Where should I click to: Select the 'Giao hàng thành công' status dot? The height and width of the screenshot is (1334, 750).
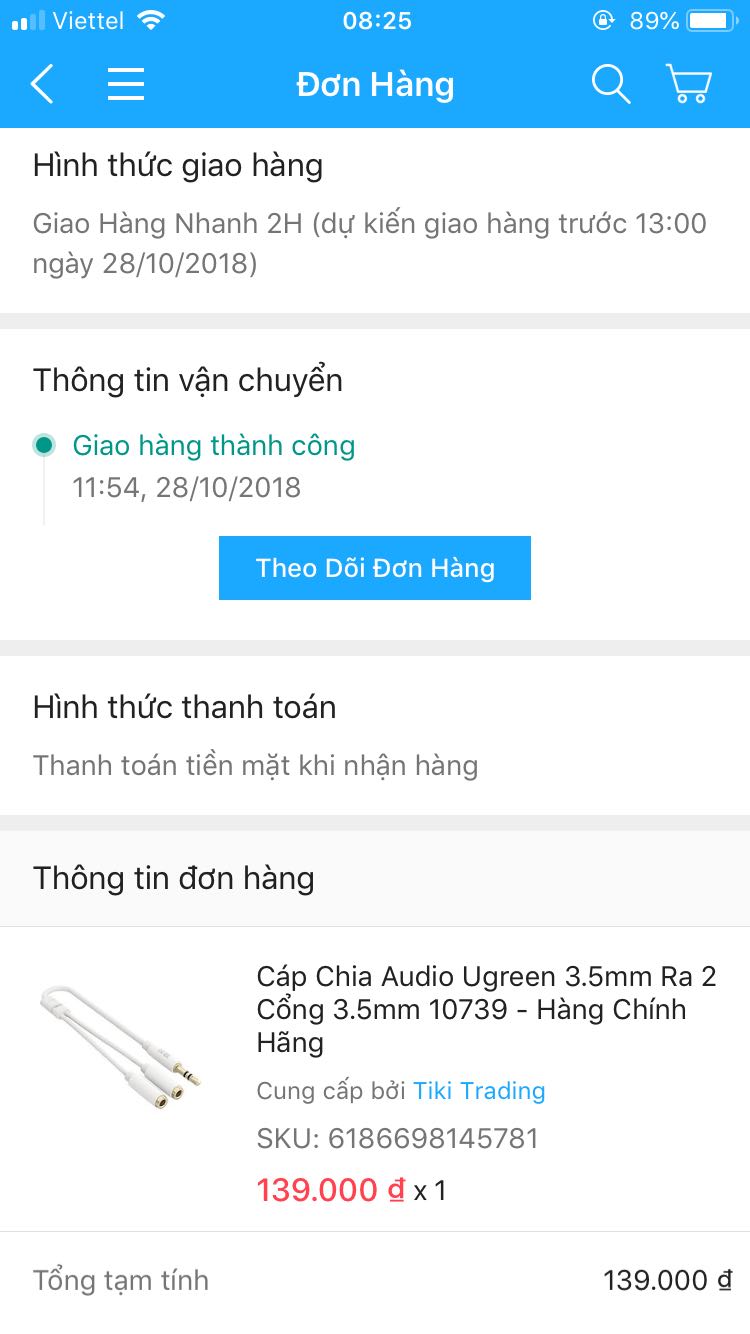[x=42, y=445]
